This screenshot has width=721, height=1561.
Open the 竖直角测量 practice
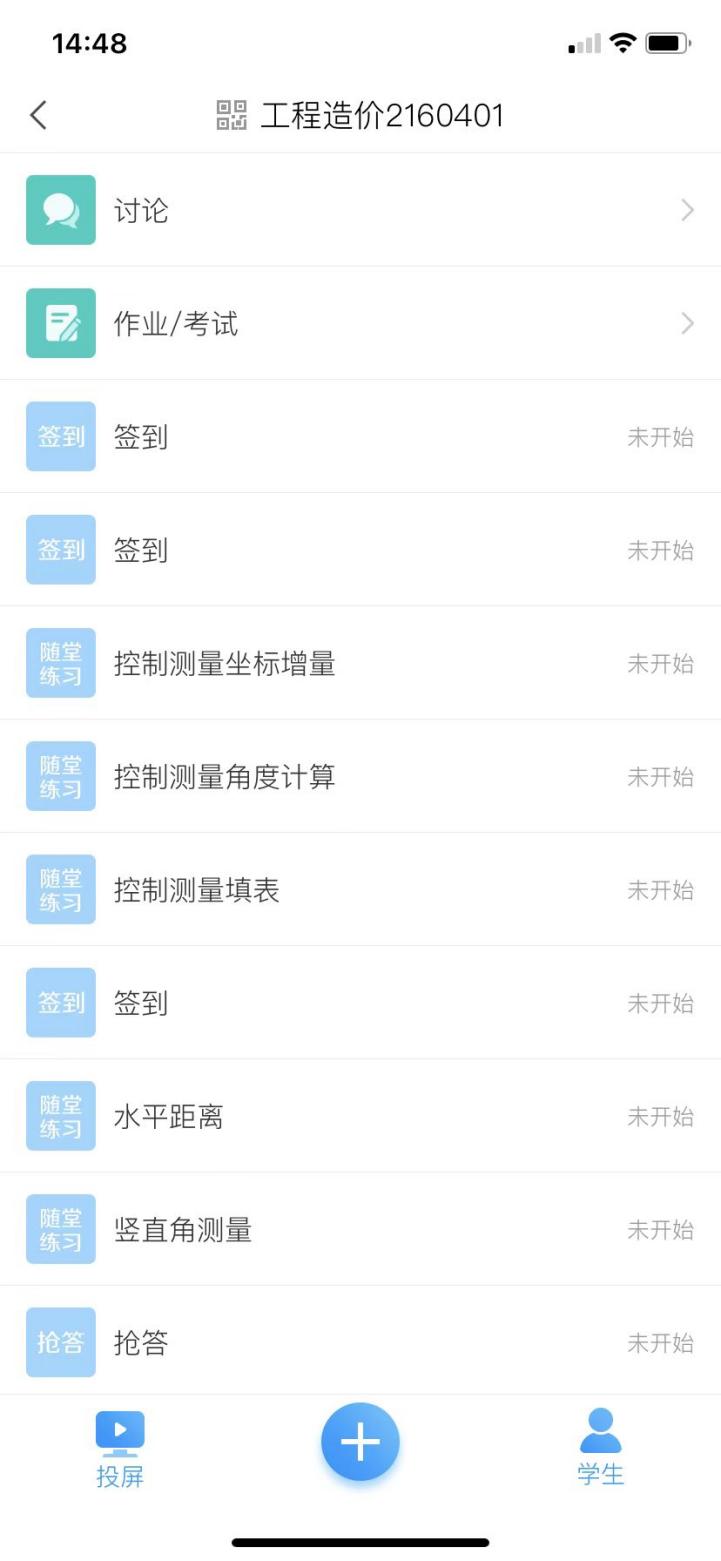click(x=360, y=1229)
